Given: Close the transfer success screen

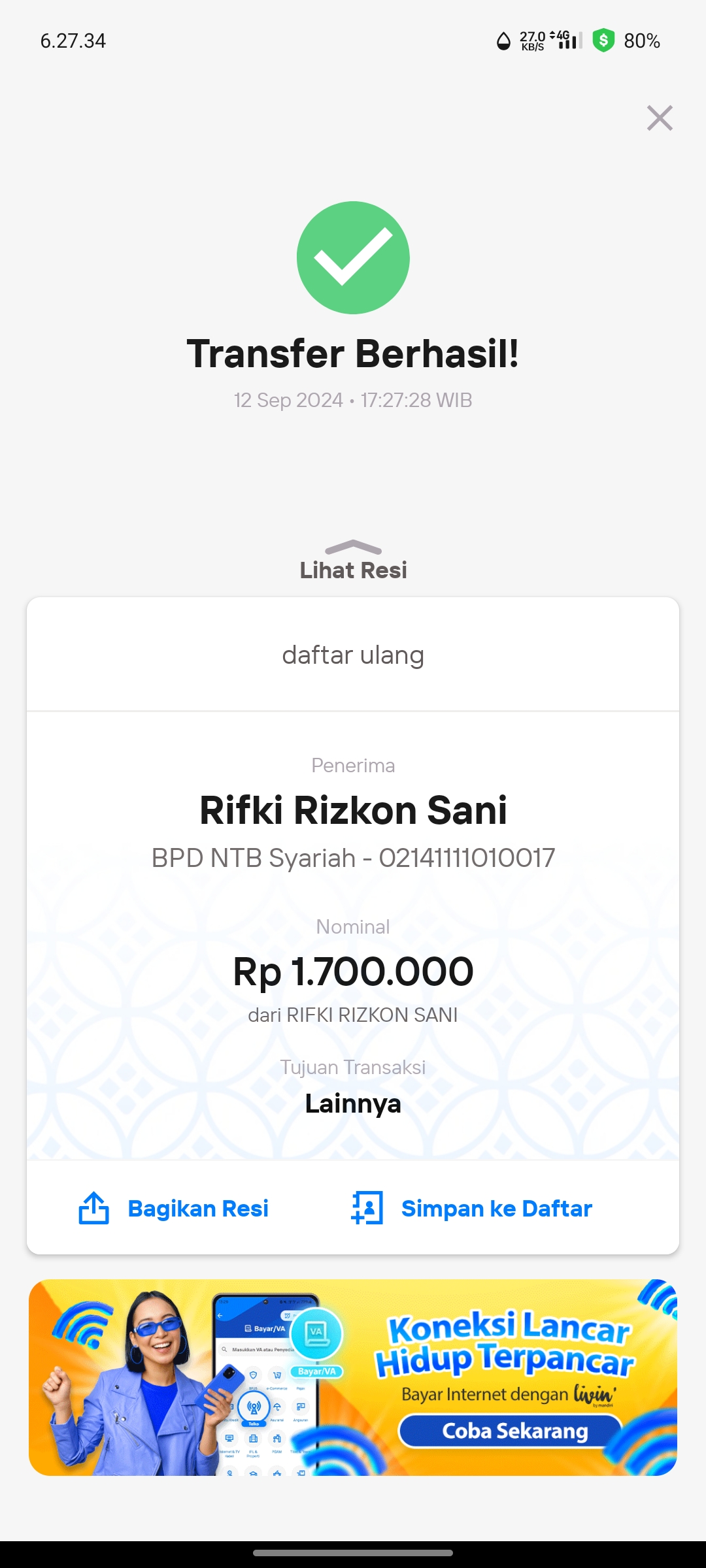Looking at the screenshot, I should (x=660, y=118).
